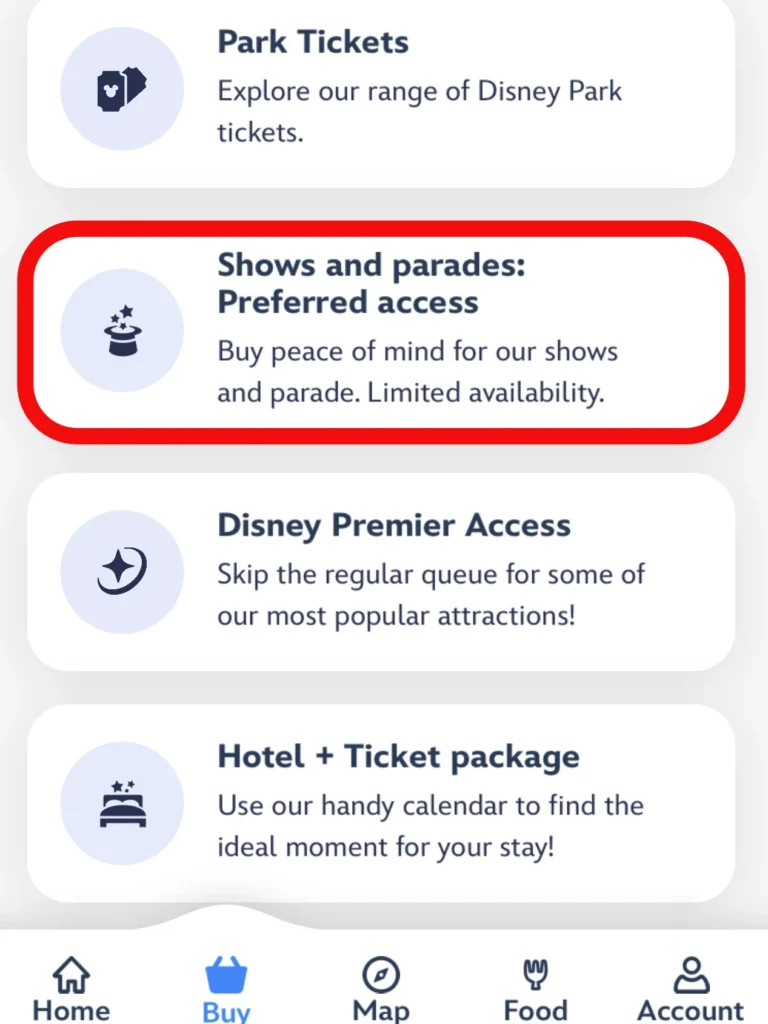Go to the Home tab
Viewport: 768px width, 1024px height.
point(71,989)
